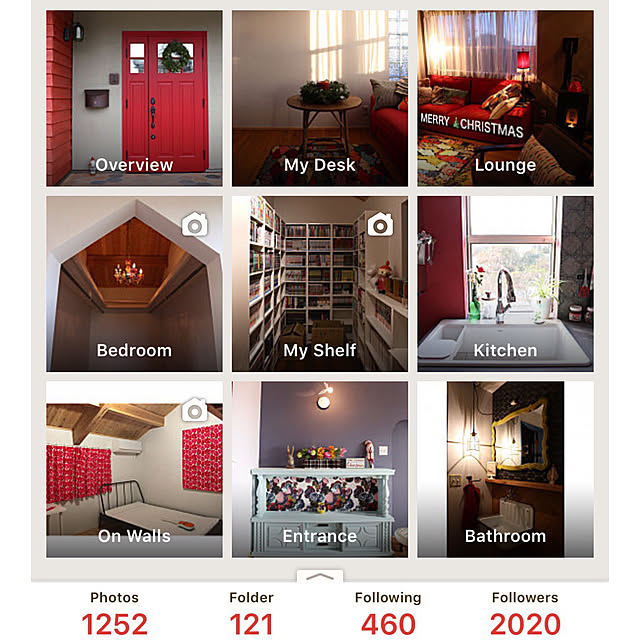The height and width of the screenshot is (640, 640).
Task: View the Kitchen photos
Action: point(505,284)
